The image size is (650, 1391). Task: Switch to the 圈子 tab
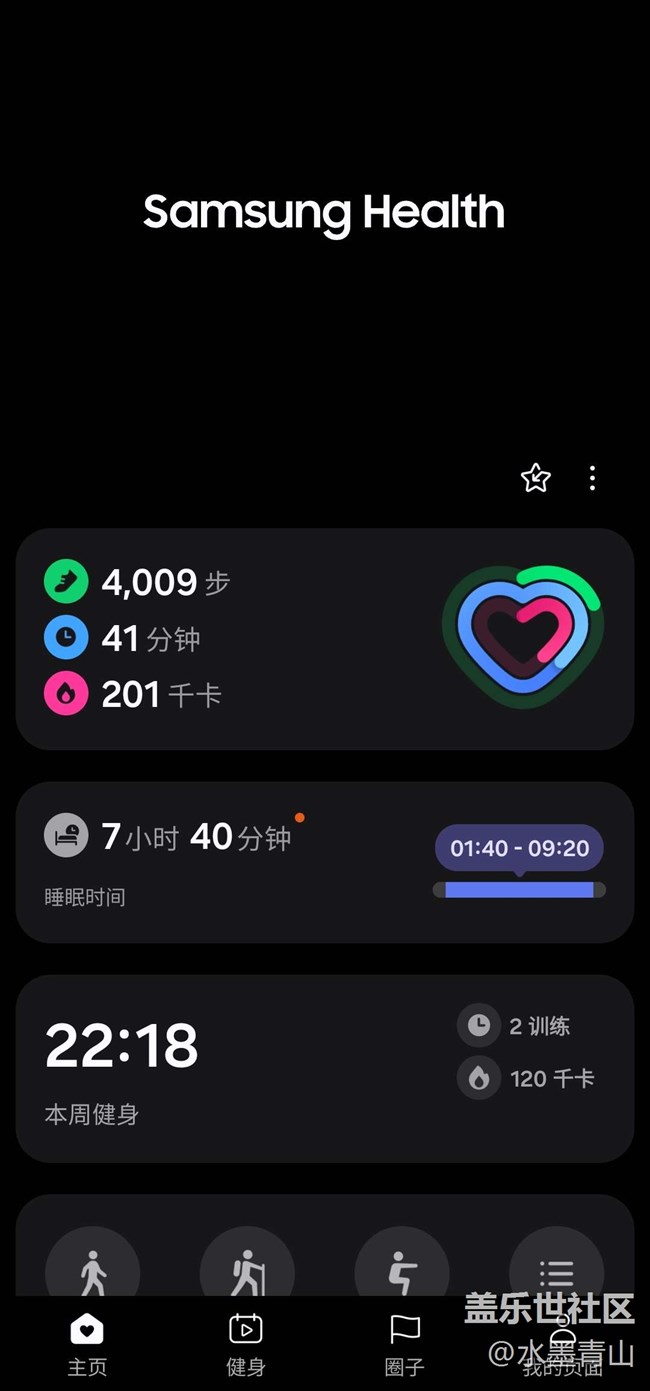pyautogui.click(x=404, y=1344)
